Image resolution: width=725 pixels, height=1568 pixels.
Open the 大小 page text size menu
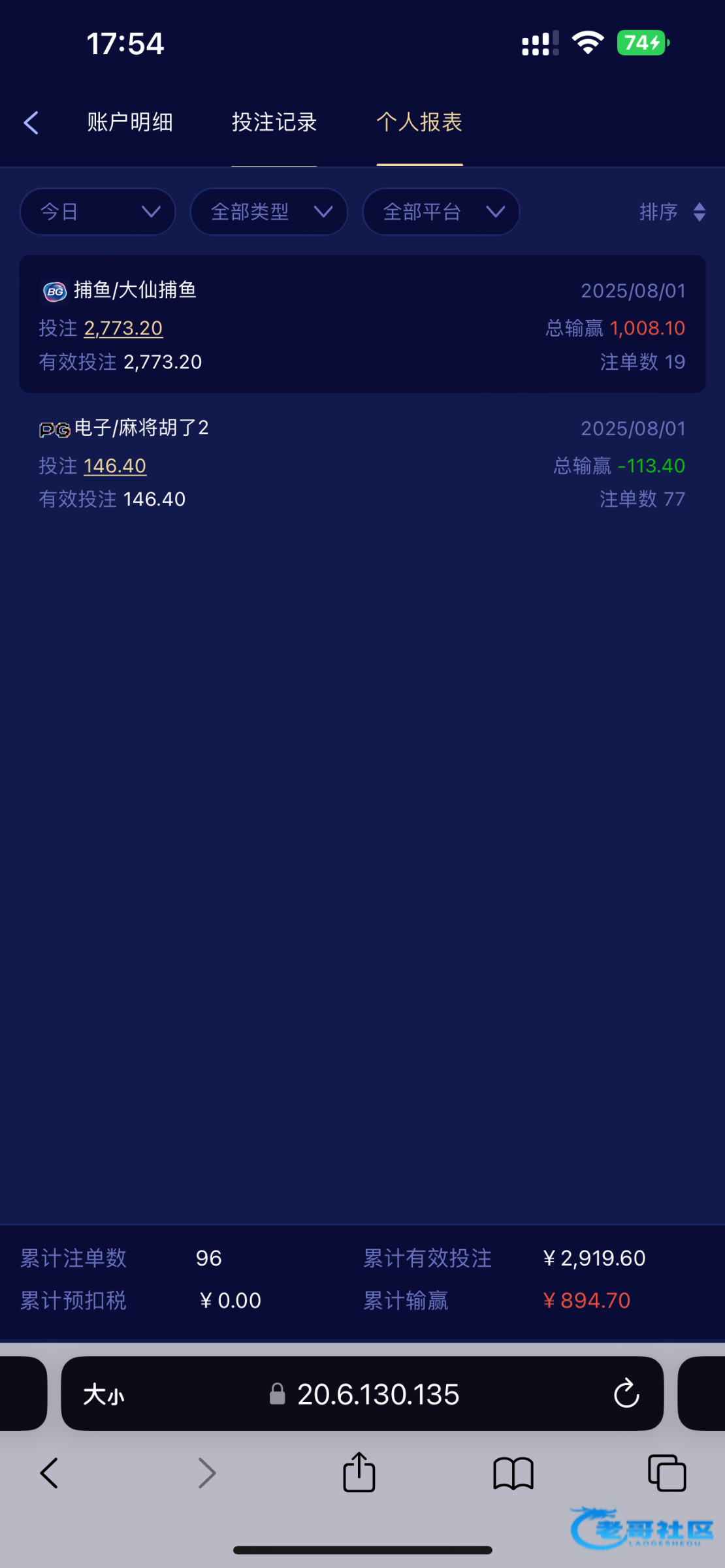(104, 1394)
